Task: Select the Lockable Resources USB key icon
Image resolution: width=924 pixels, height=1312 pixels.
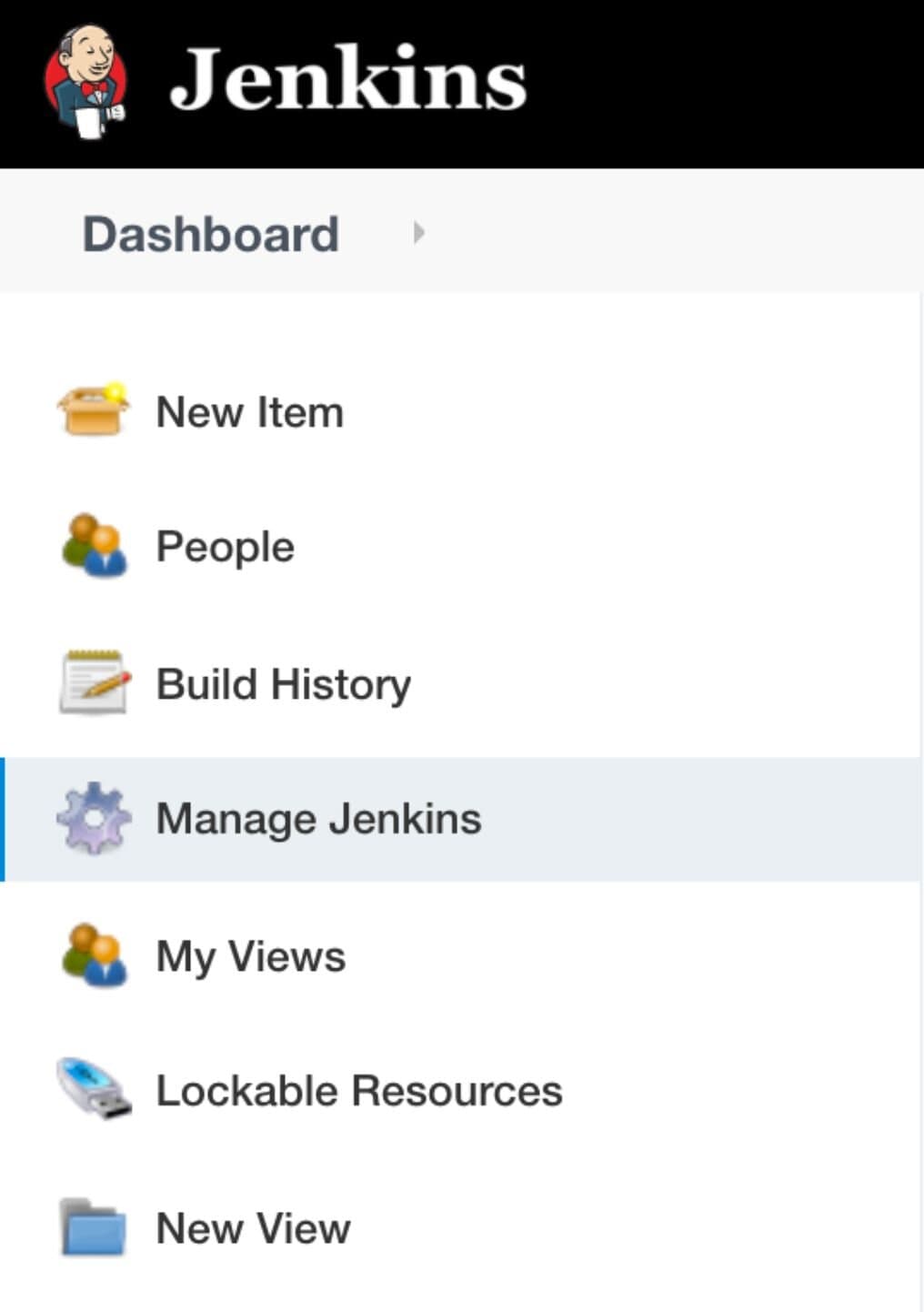Action: 95,1090
